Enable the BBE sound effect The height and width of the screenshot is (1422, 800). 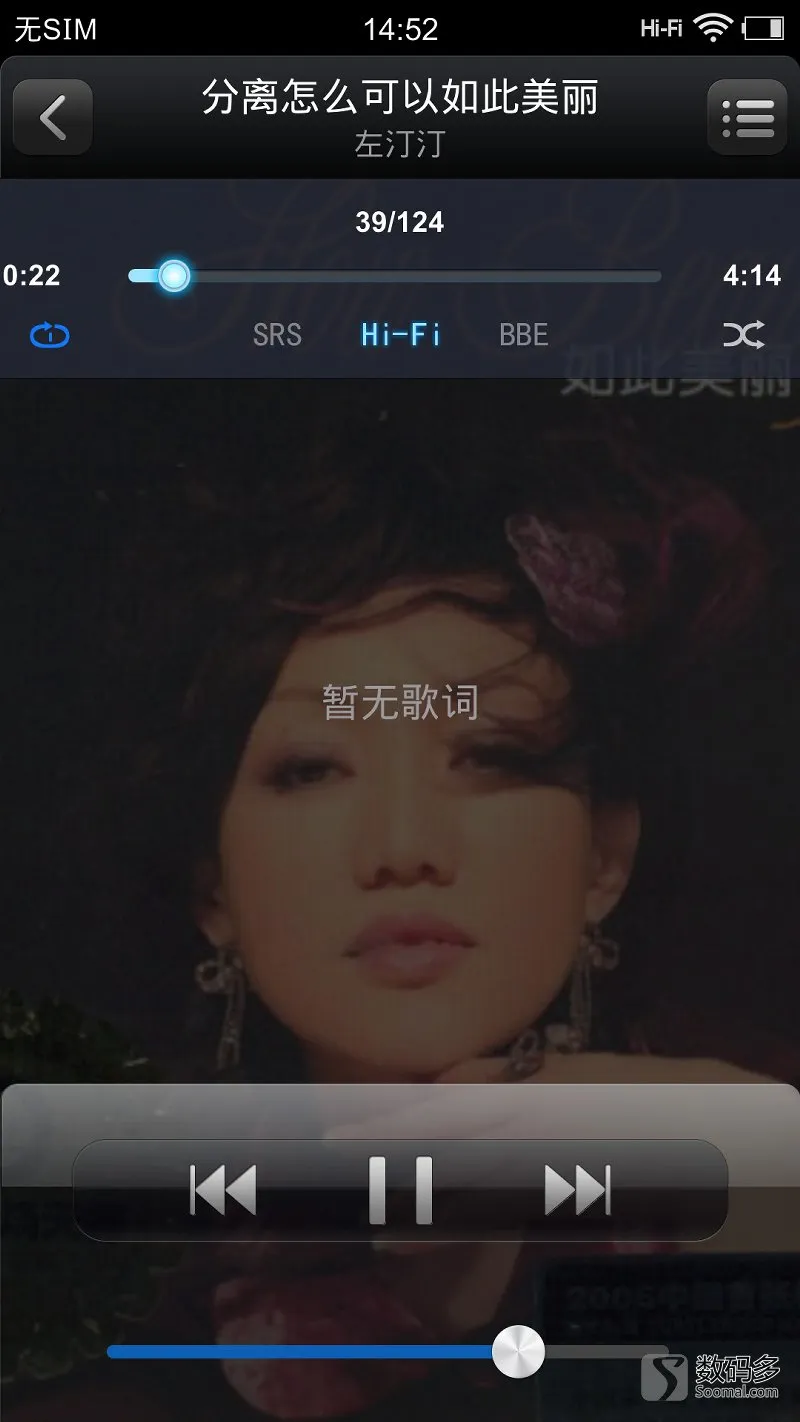coord(524,334)
